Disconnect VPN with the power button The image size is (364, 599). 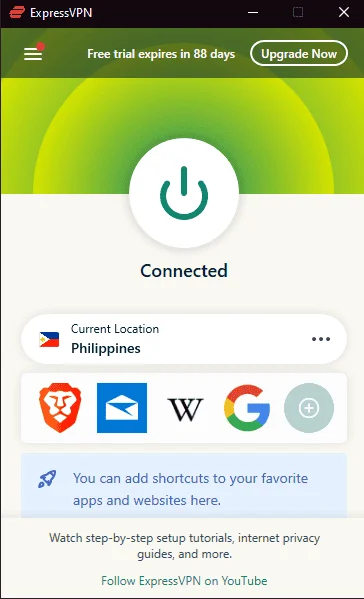pos(184,193)
